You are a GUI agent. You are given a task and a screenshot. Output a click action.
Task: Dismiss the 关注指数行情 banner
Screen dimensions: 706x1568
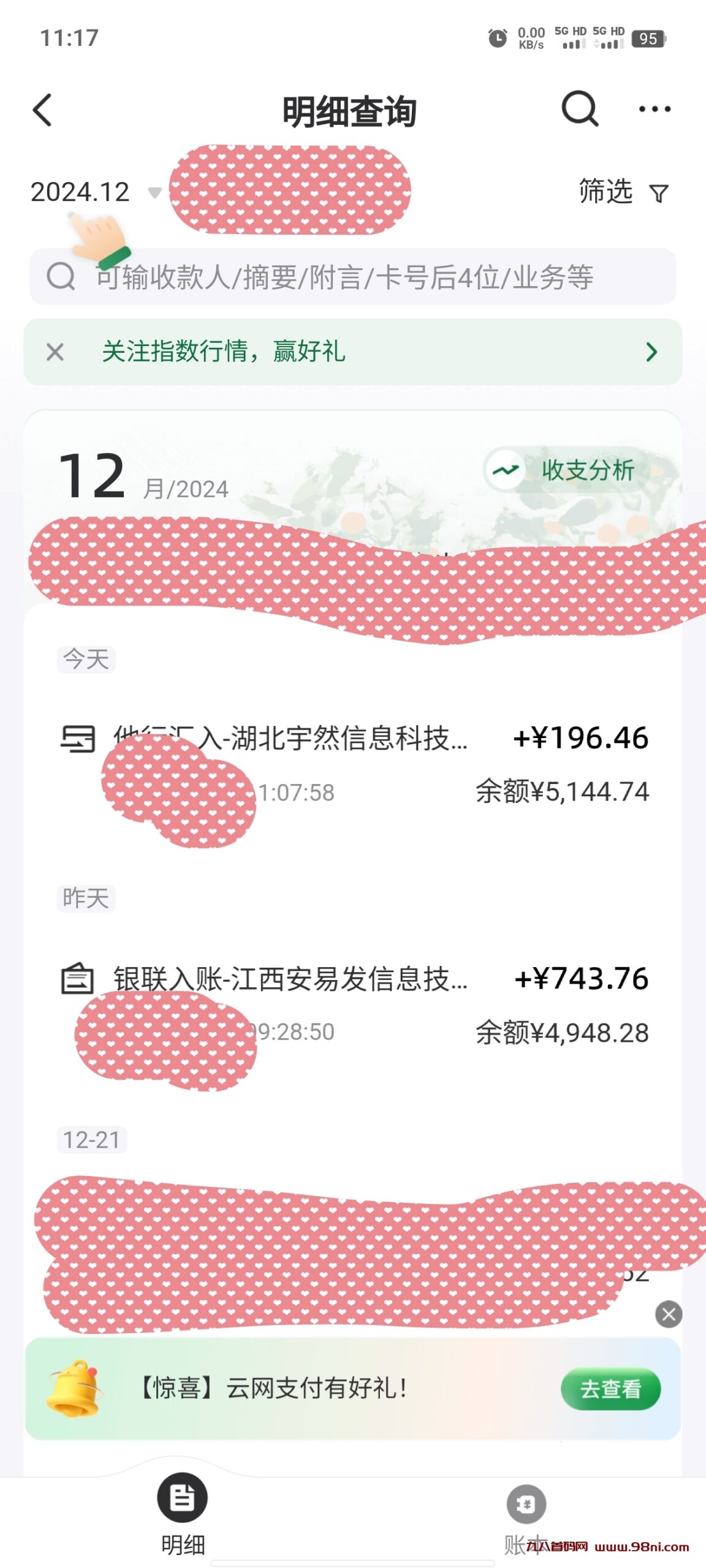(x=55, y=352)
